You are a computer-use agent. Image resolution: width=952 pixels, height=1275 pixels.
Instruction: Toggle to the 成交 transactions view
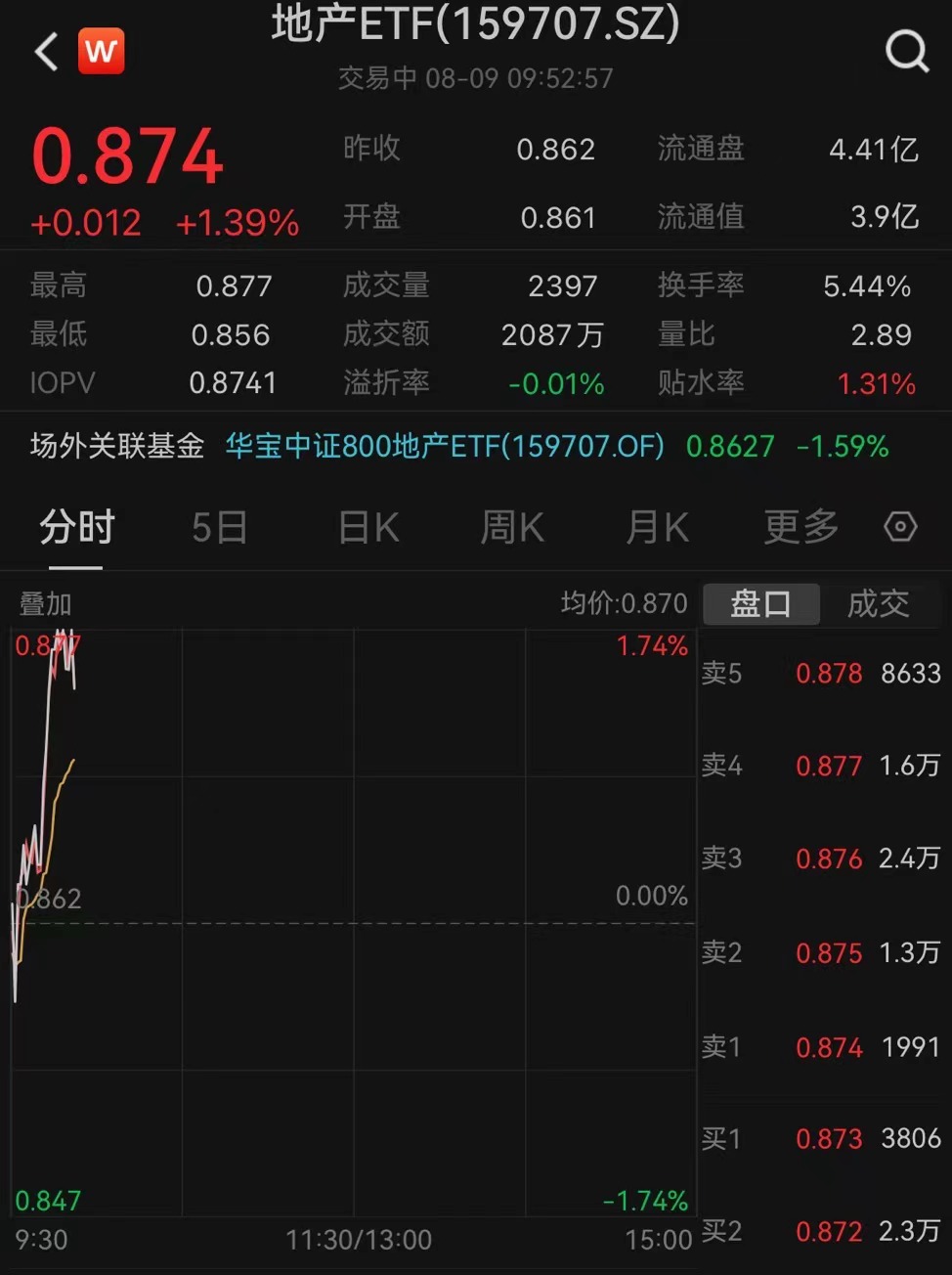879,604
